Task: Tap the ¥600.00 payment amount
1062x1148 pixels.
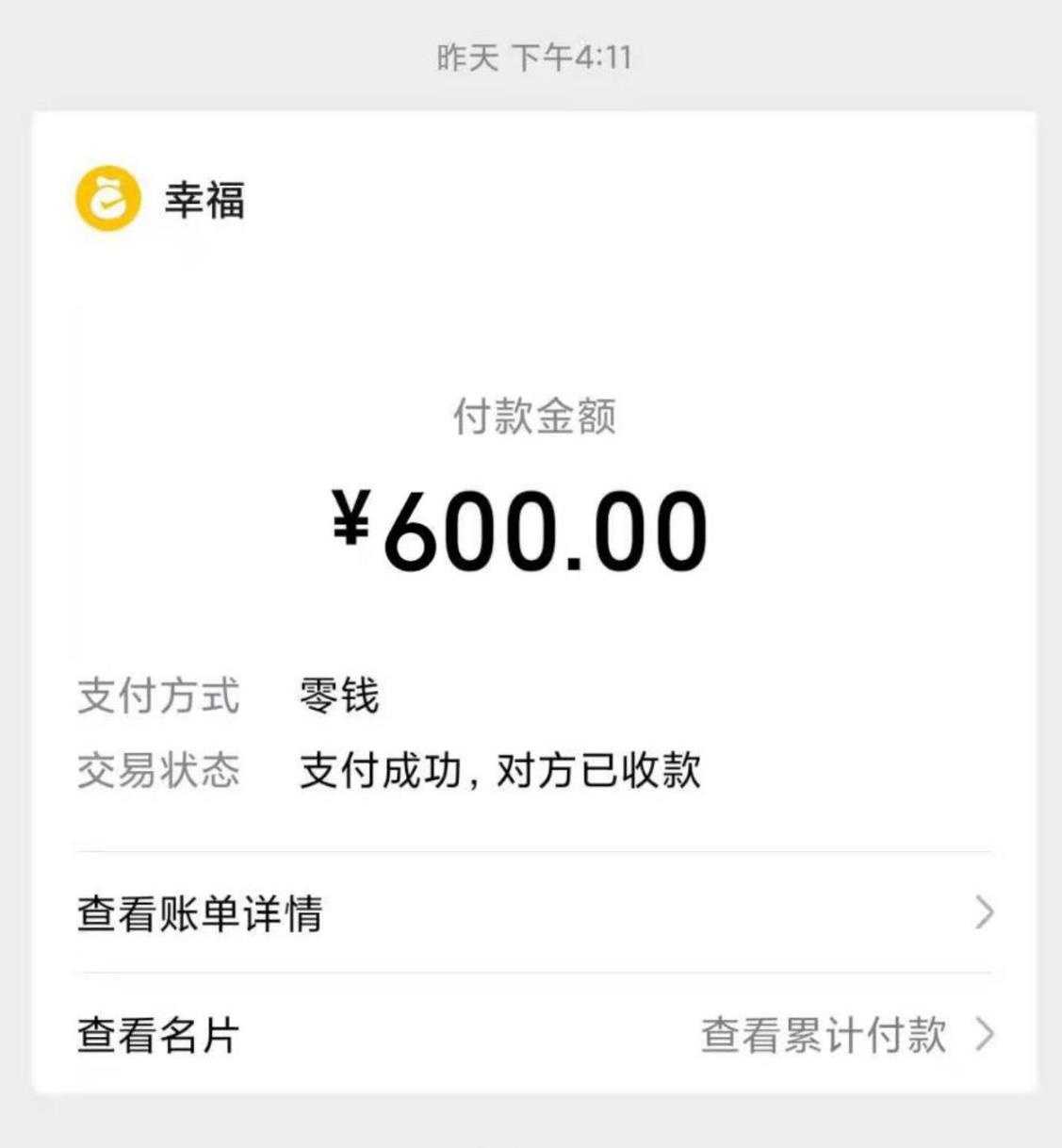Action: tap(532, 528)
